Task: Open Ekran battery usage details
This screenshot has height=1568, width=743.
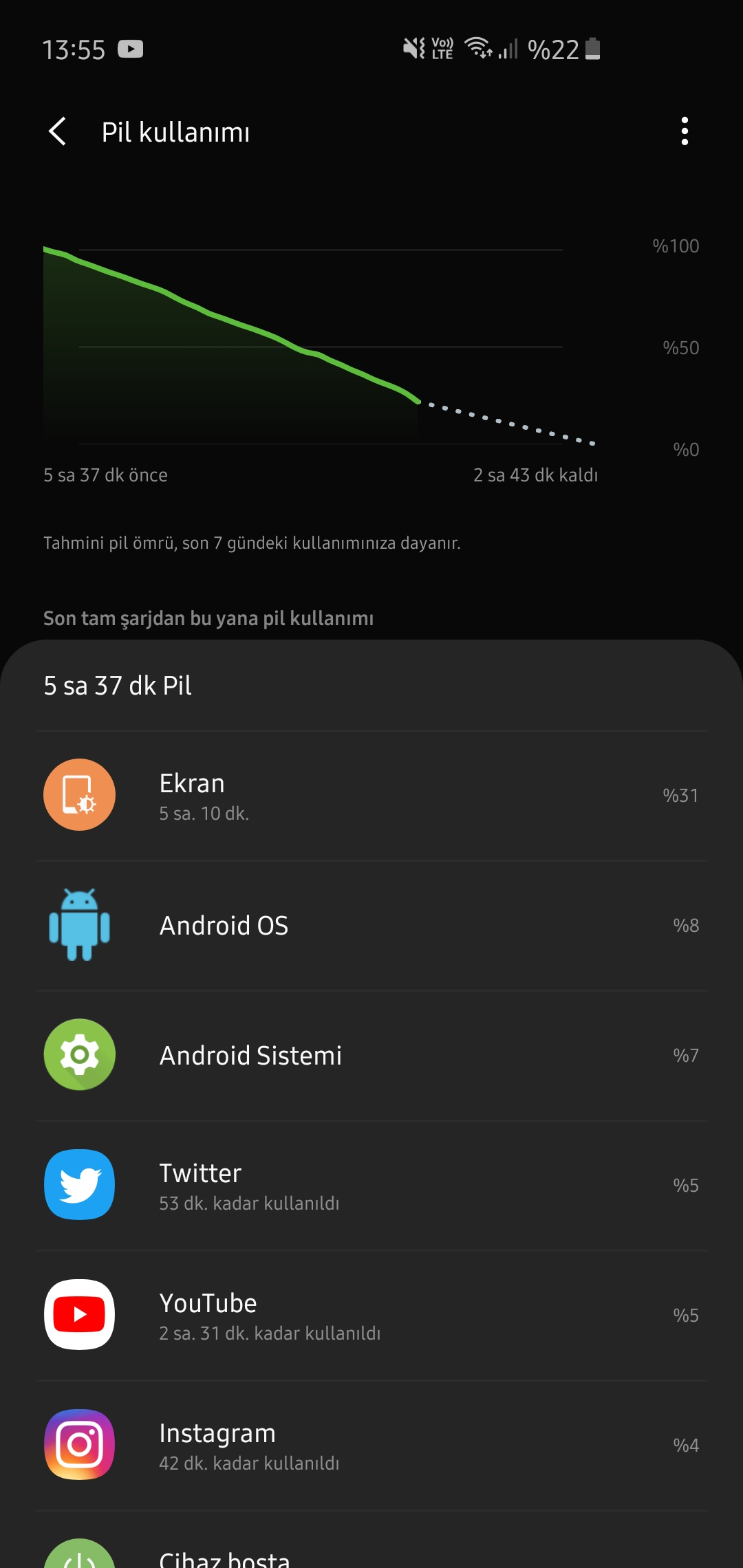Action: click(371, 796)
